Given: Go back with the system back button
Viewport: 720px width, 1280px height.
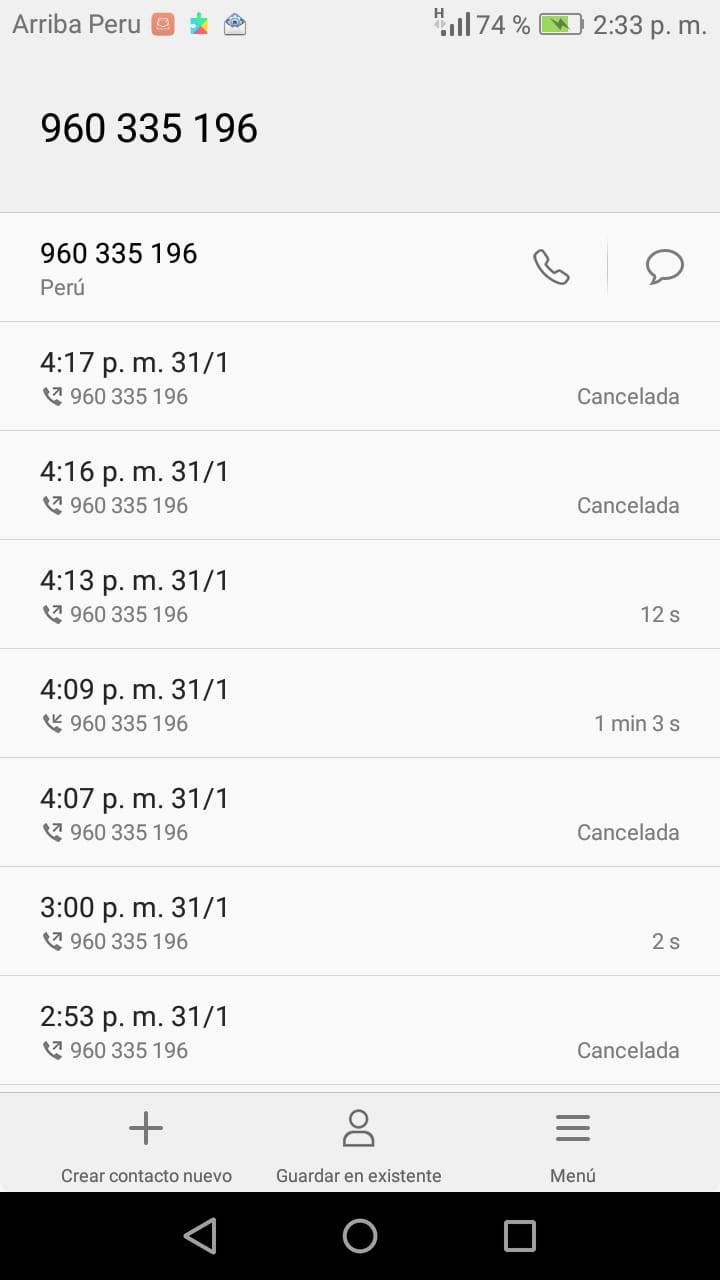Looking at the screenshot, I should point(200,1236).
